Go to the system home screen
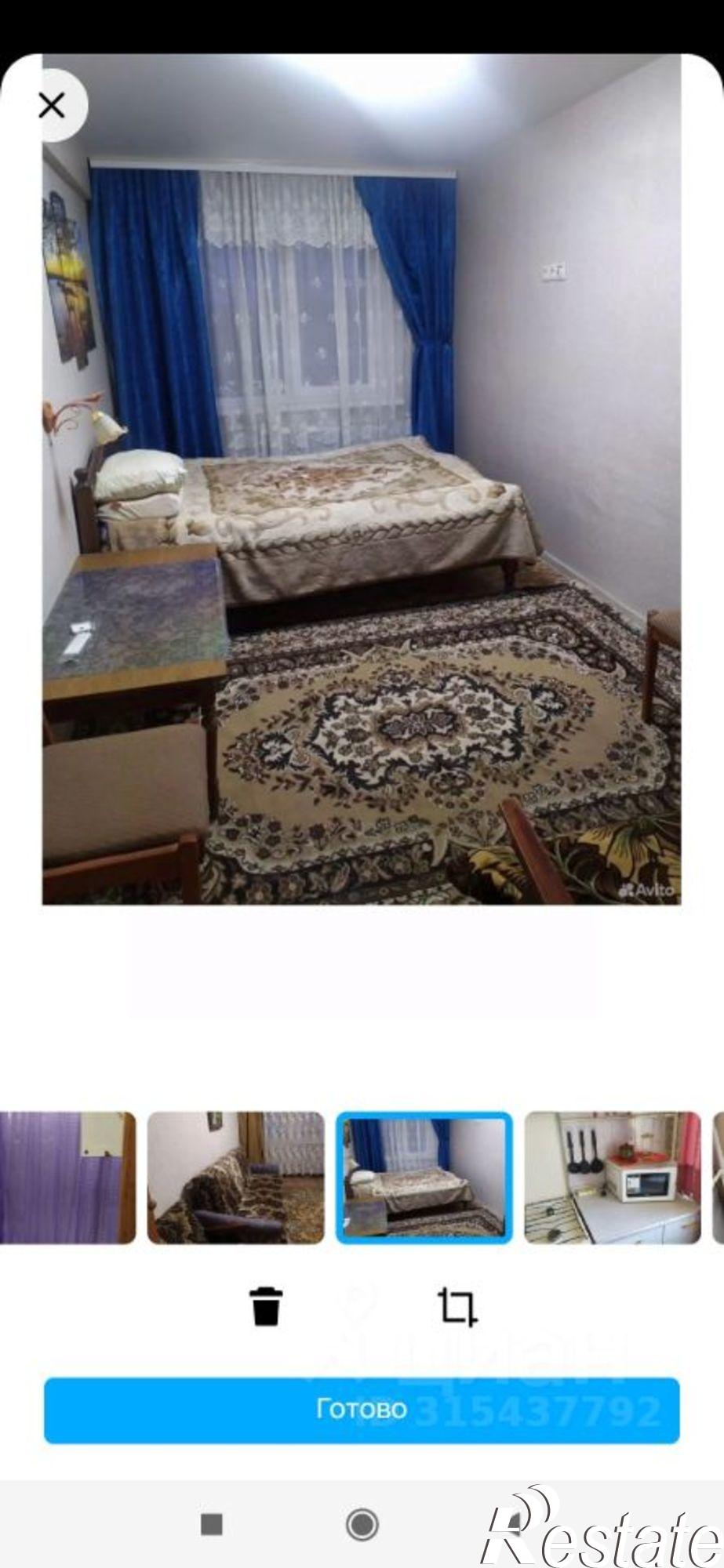 coord(362,1524)
